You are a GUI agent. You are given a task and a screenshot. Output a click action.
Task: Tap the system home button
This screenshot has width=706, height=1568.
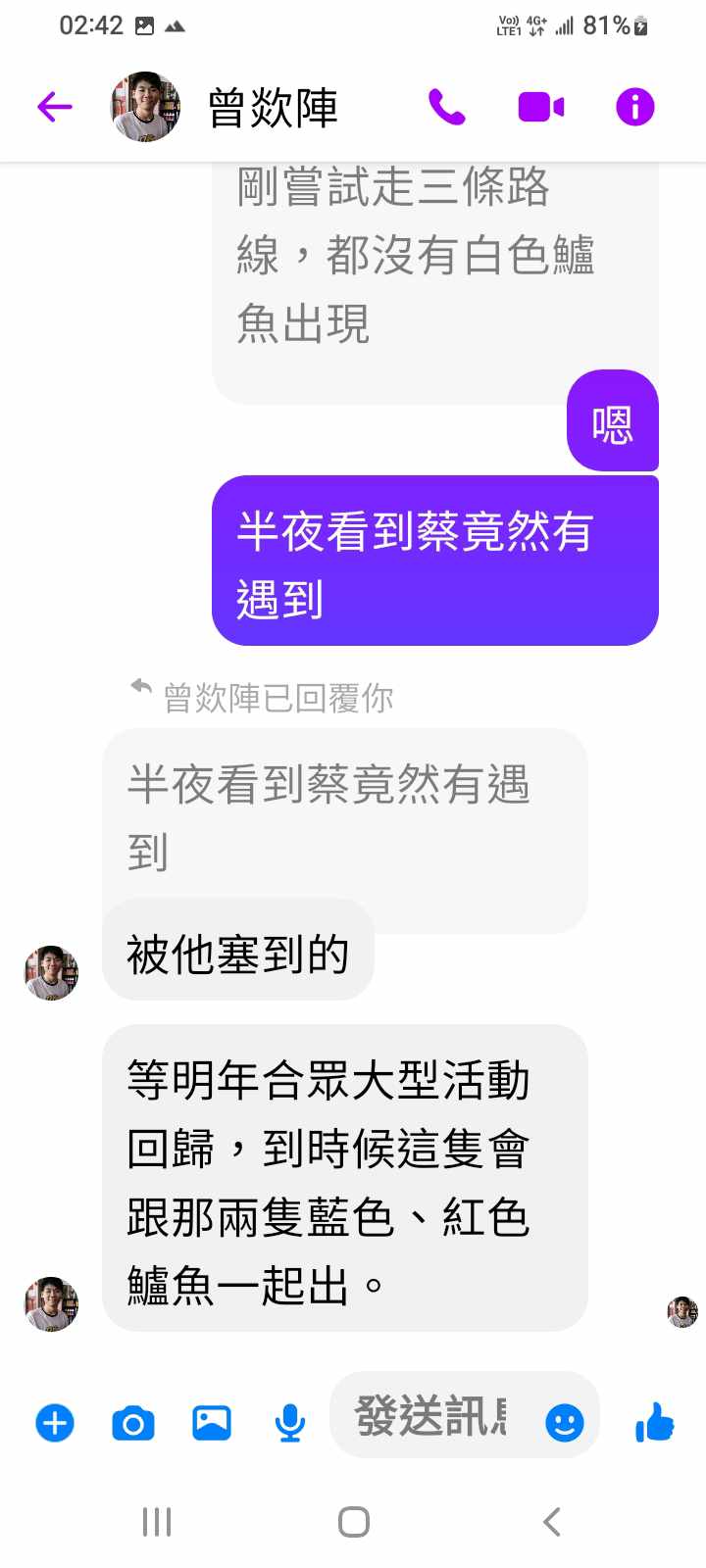(x=353, y=1522)
